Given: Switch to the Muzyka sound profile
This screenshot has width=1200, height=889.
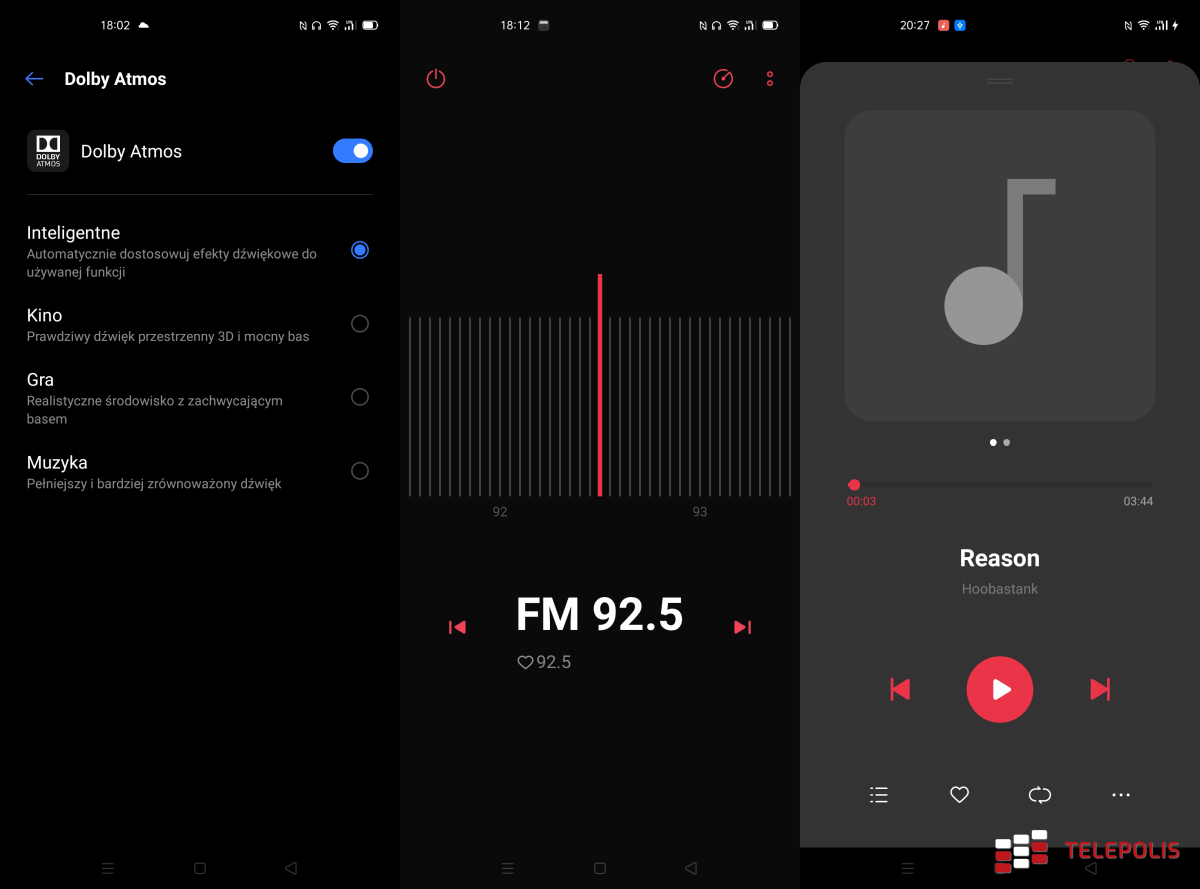Looking at the screenshot, I should [x=360, y=471].
